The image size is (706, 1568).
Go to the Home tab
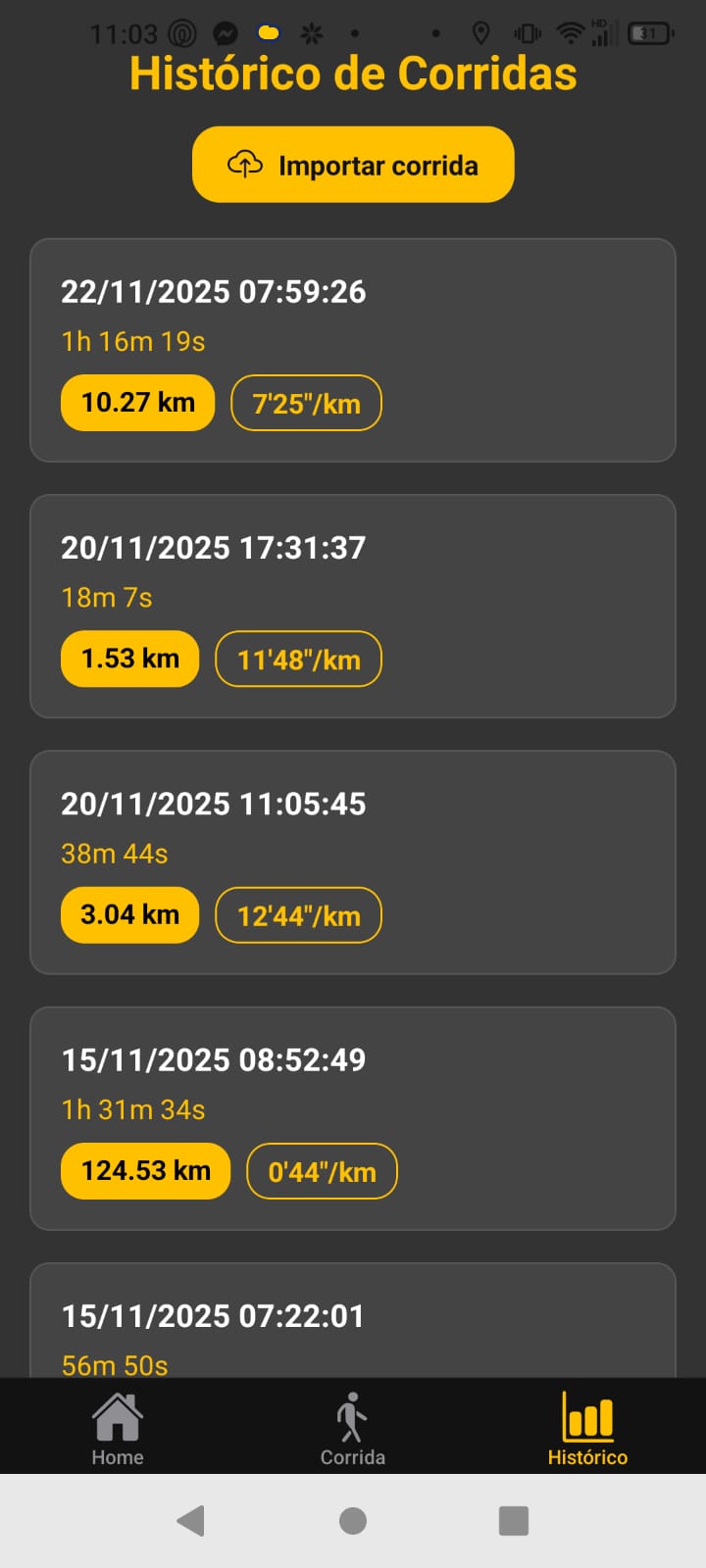pos(118,1428)
